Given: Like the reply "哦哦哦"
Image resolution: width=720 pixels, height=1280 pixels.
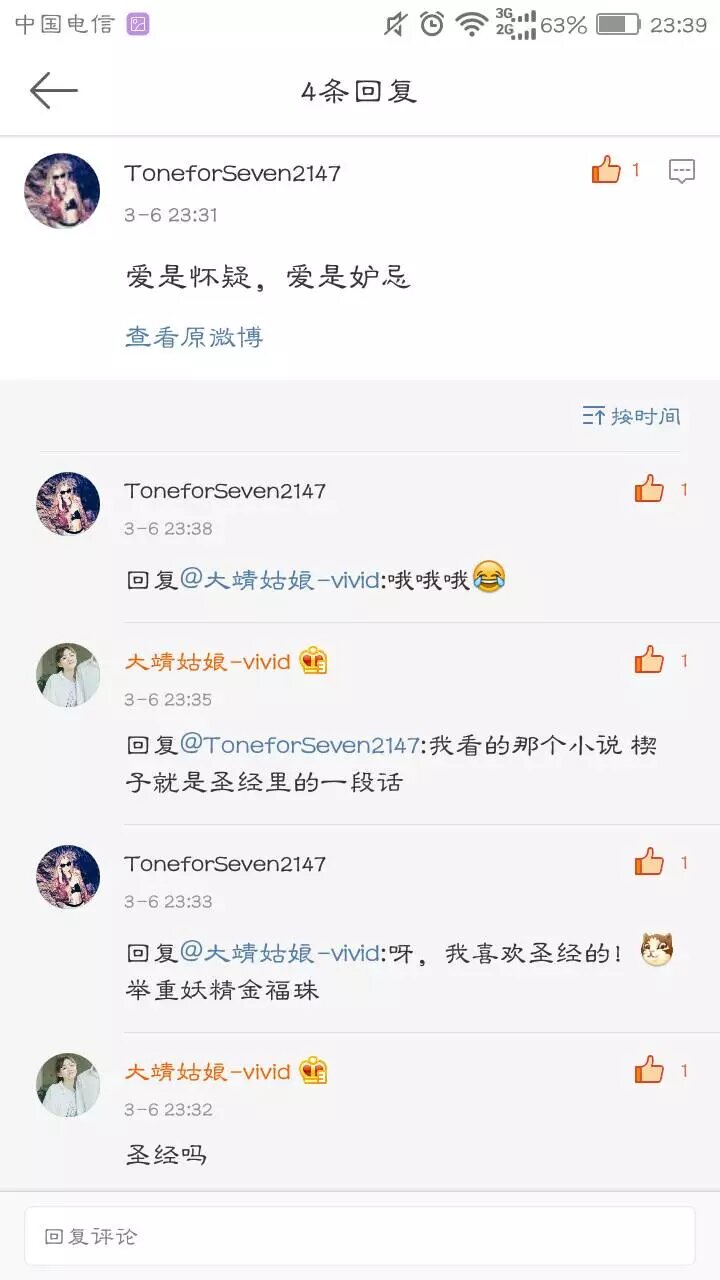Looking at the screenshot, I should (x=650, y=489).
